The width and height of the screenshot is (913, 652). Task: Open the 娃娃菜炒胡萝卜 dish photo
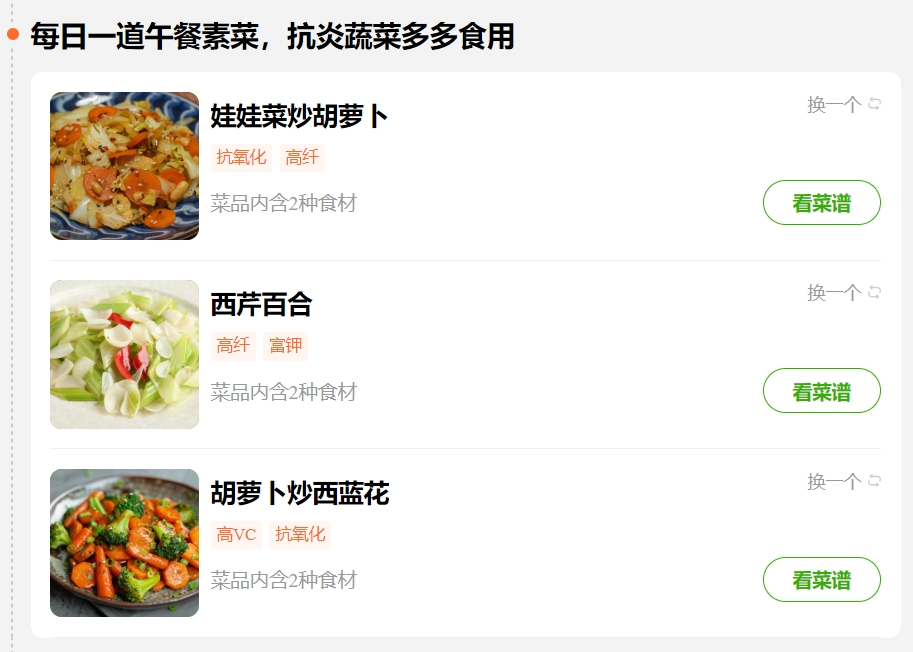click(x=124, y=166)
